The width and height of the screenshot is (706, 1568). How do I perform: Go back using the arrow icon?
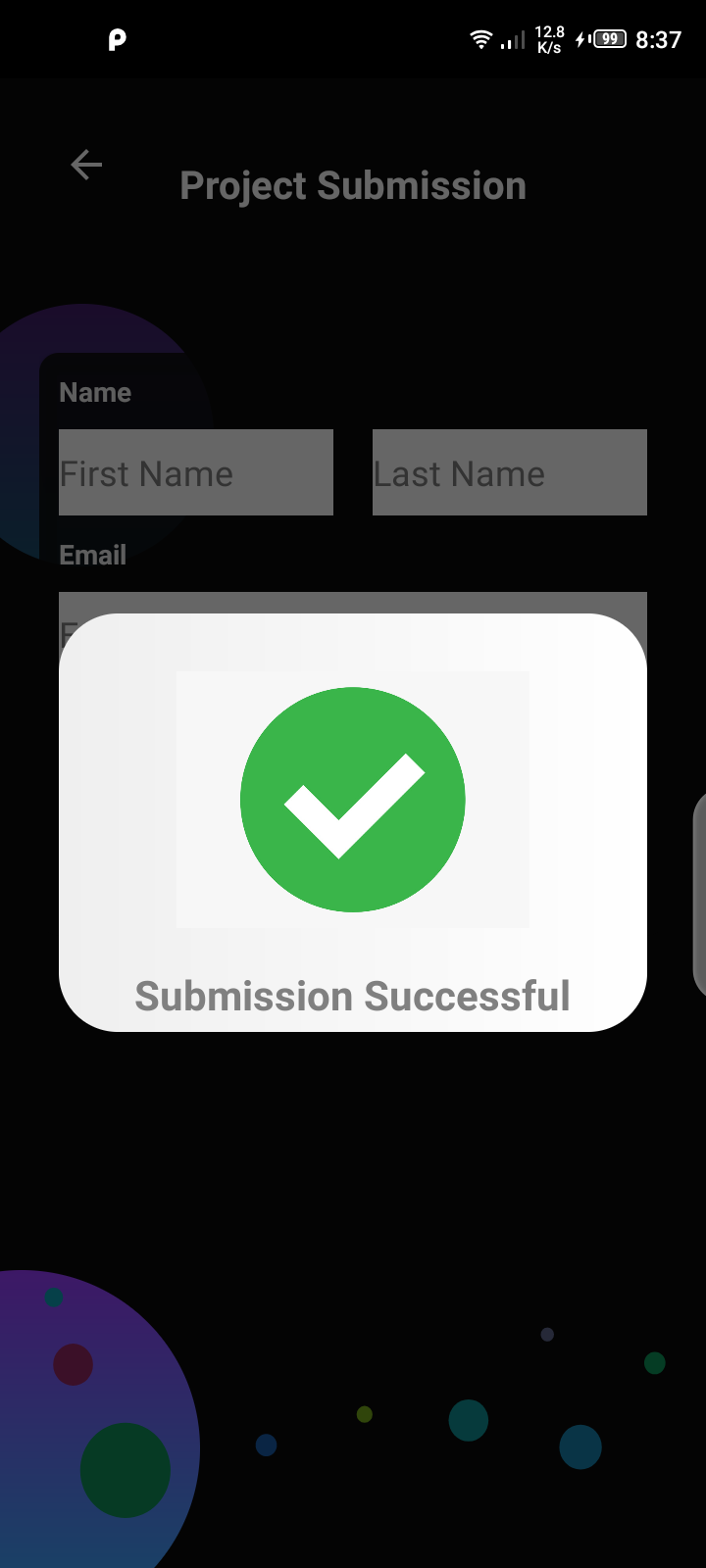point(86,165)
